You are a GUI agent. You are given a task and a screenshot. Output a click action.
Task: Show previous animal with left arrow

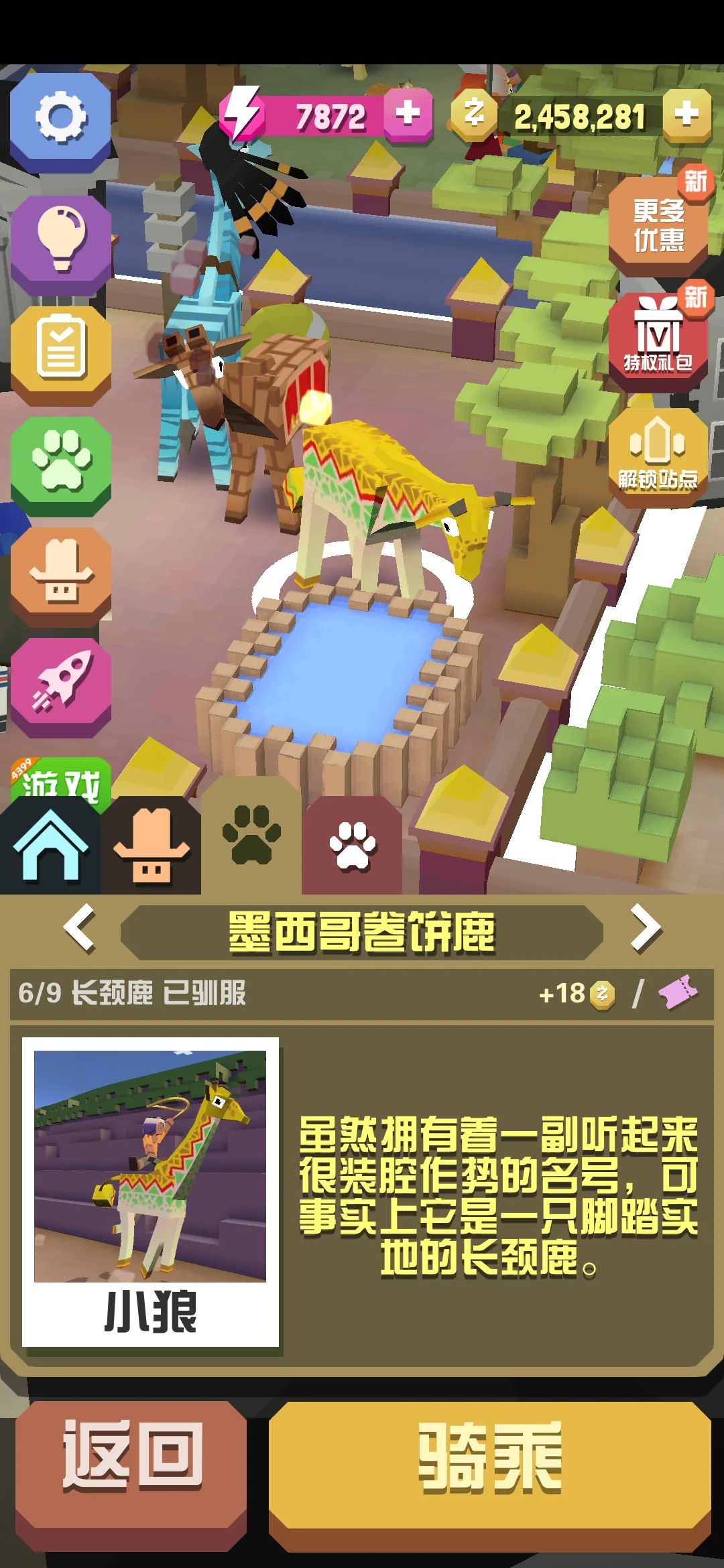click(x=80, y=929)
